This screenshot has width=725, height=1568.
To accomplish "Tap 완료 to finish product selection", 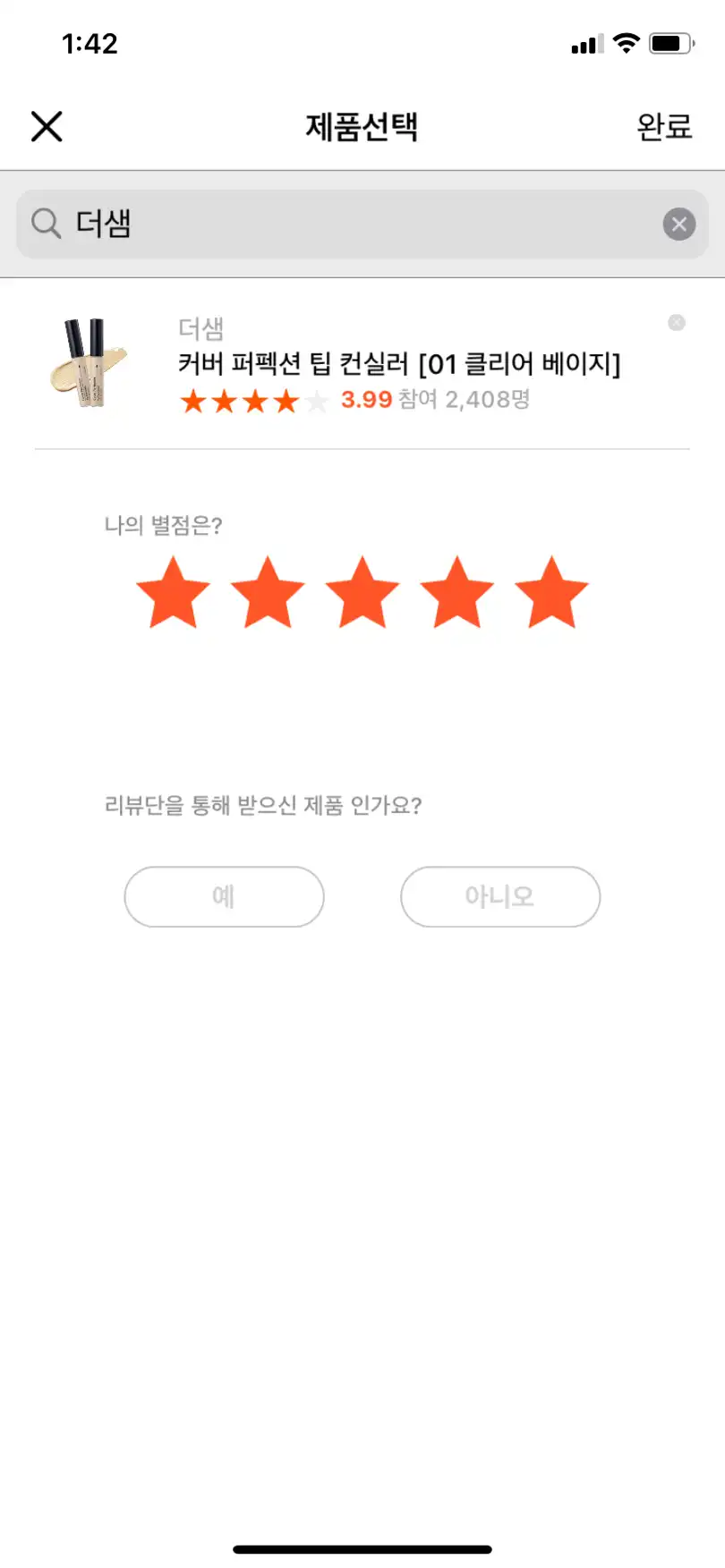I will tap(666, 126).
